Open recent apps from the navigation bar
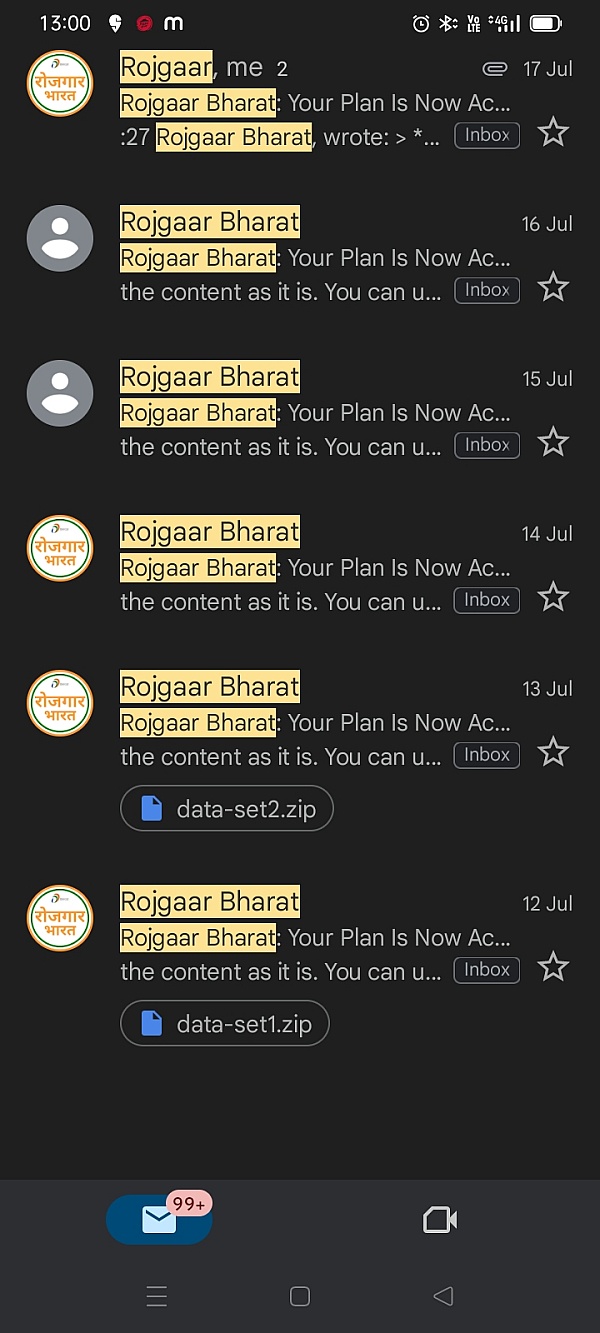The height and width of the screenshot is (1333, 600). click(157, 1297)
